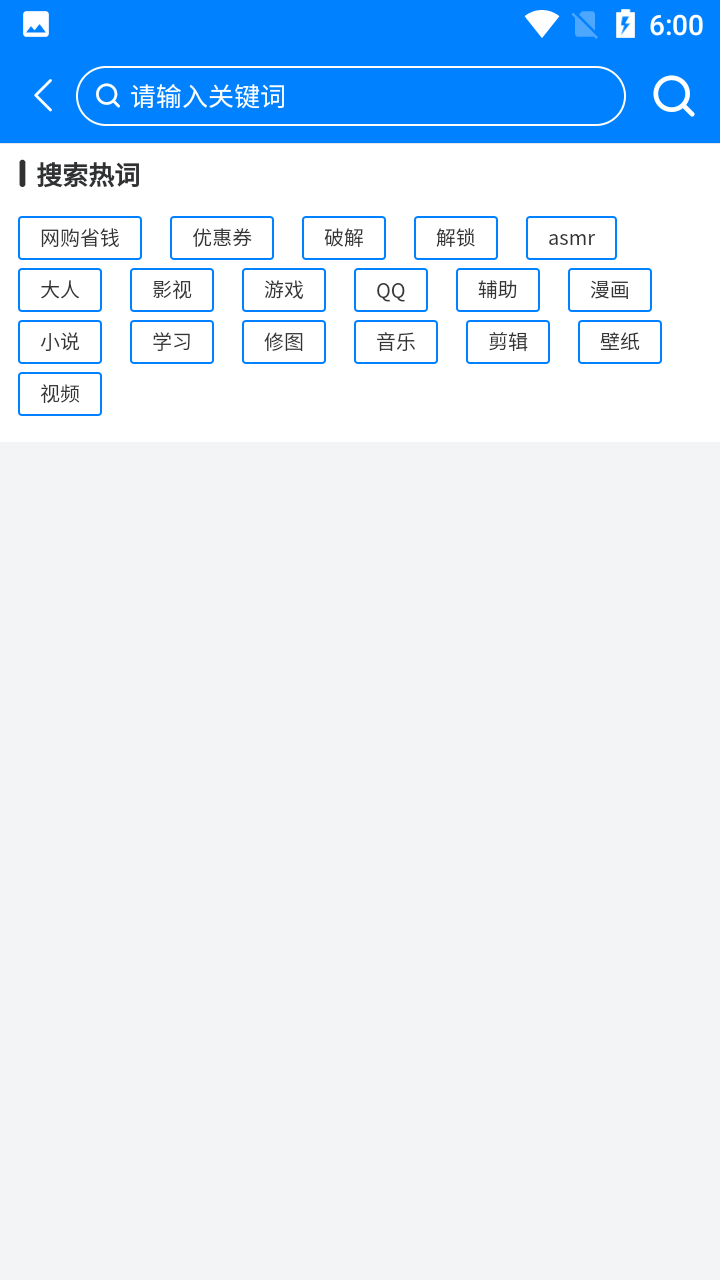Viewport: 720px width, 1280px height.
Task: Select the 音乐 hot keyword
Action: (396, 342)
